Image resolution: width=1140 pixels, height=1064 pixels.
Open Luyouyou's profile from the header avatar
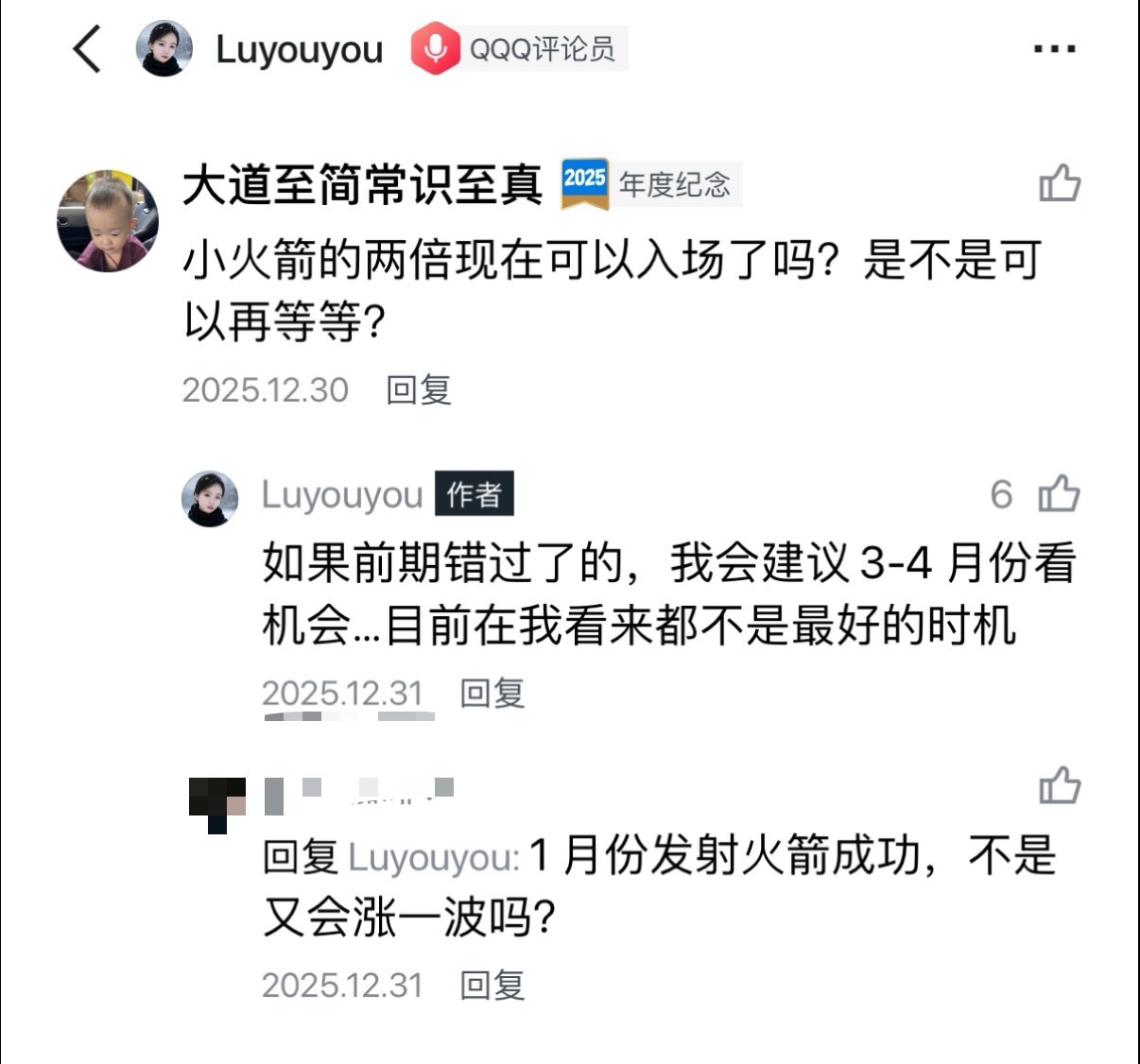164,49
